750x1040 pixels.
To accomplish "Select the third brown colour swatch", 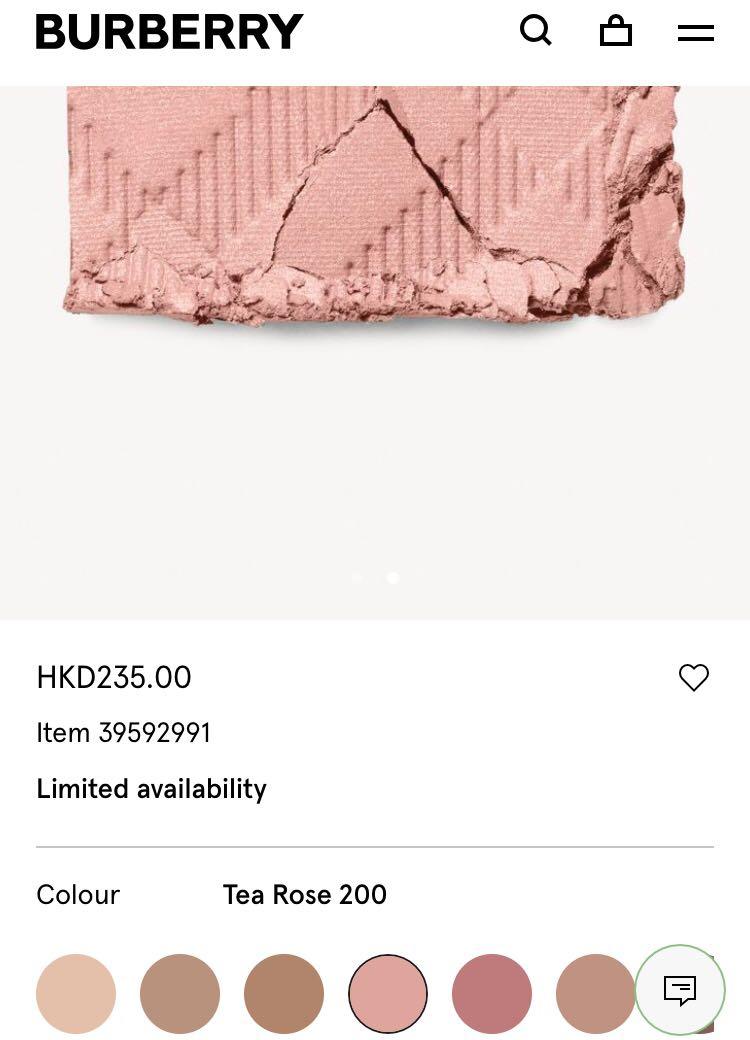I will (284, 994).
